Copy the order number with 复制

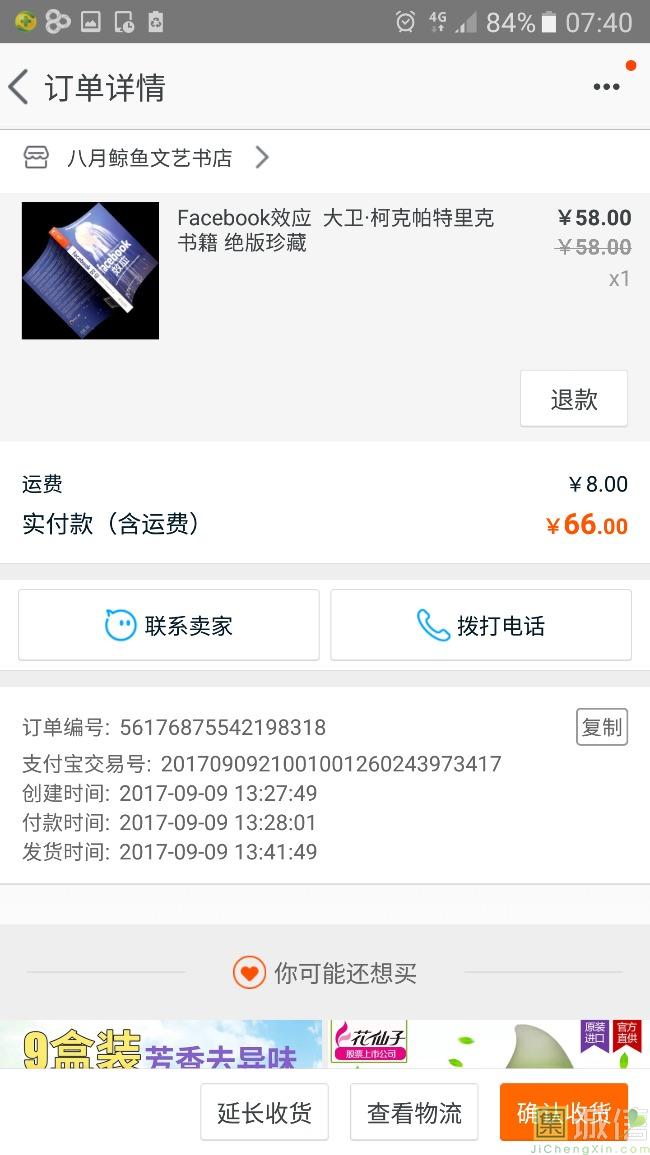click(602, 727)
